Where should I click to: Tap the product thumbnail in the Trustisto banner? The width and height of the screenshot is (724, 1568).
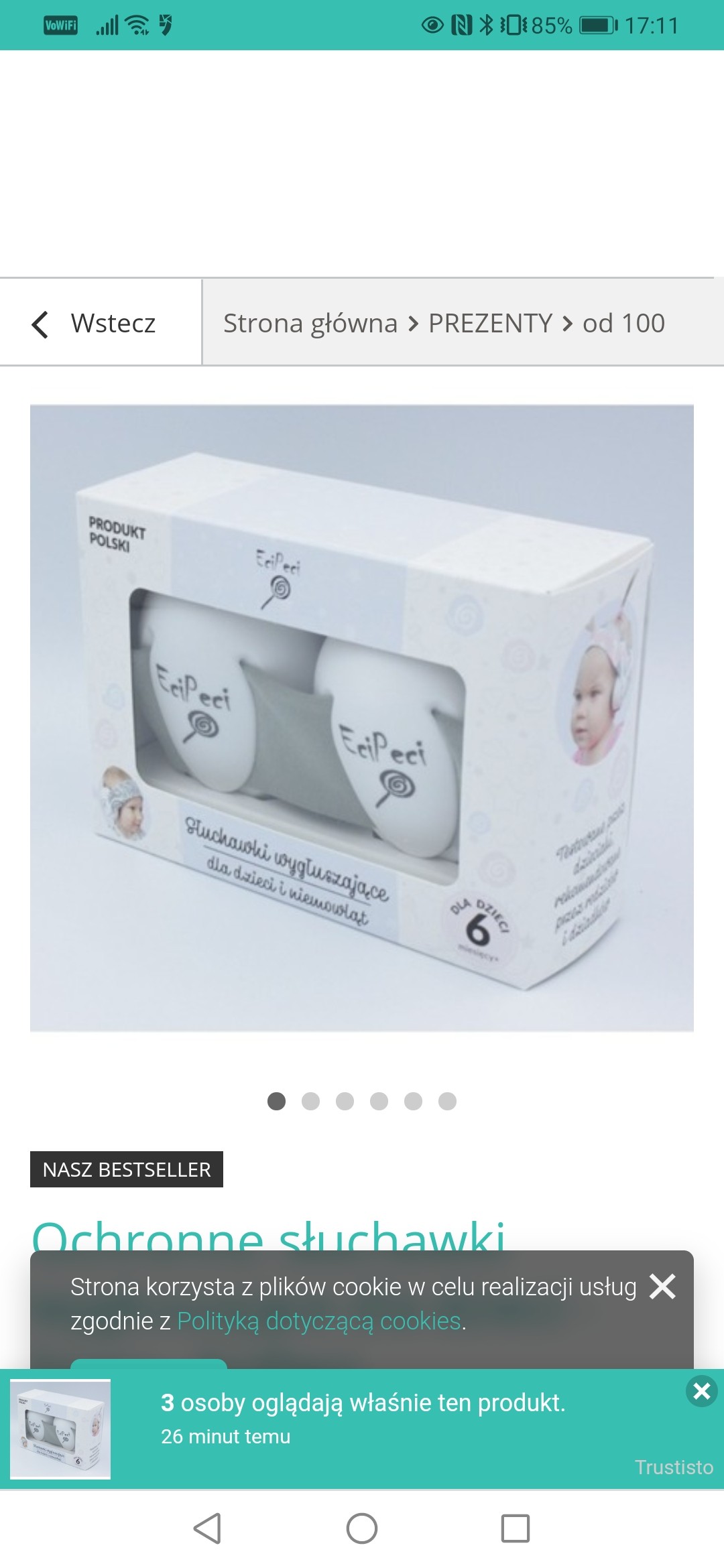point(60,1429)
